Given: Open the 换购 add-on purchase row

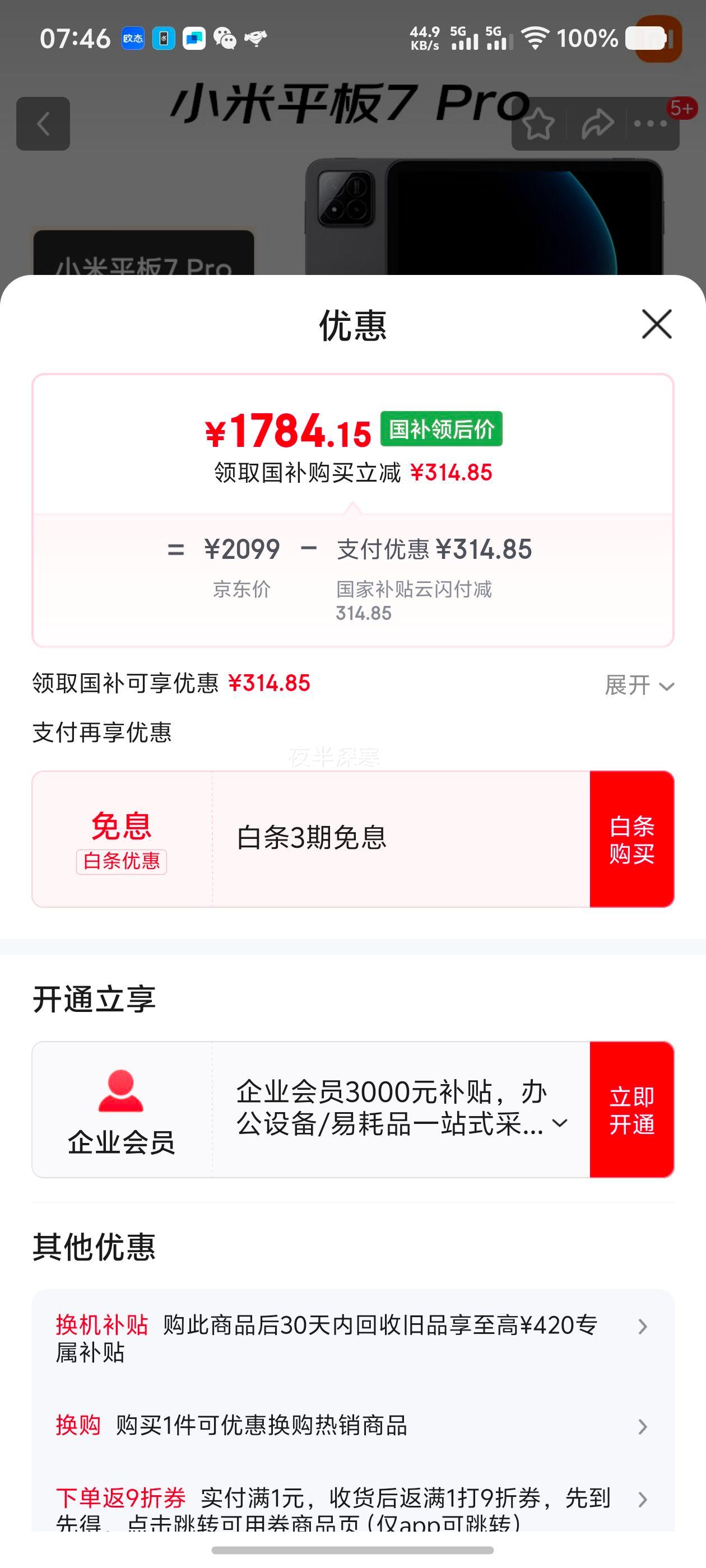Looking at the screenshot, I should [x=352, y=1426].
